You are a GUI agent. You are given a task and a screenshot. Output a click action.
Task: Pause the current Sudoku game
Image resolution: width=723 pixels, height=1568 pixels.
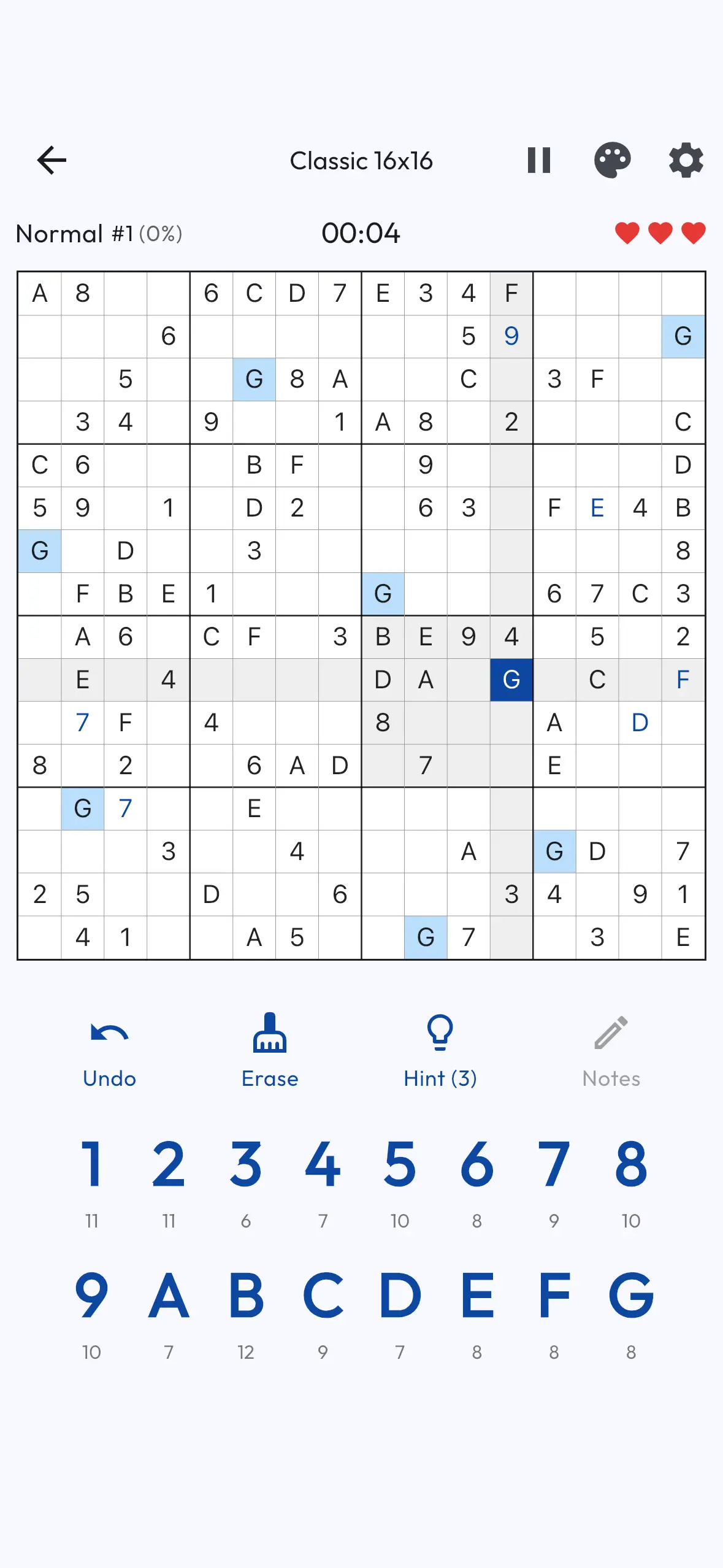540,160
